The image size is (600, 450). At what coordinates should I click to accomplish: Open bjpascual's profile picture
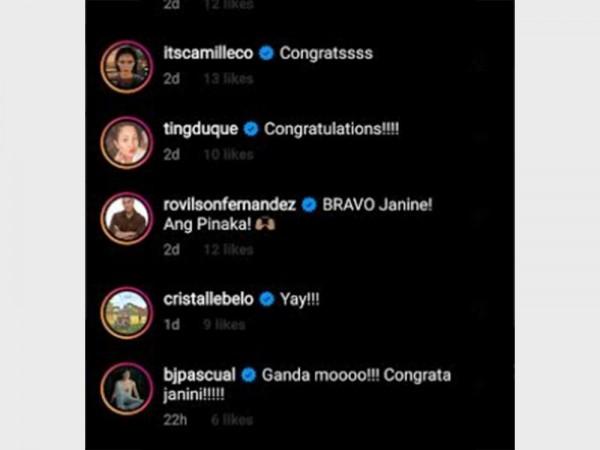(126, 387)
